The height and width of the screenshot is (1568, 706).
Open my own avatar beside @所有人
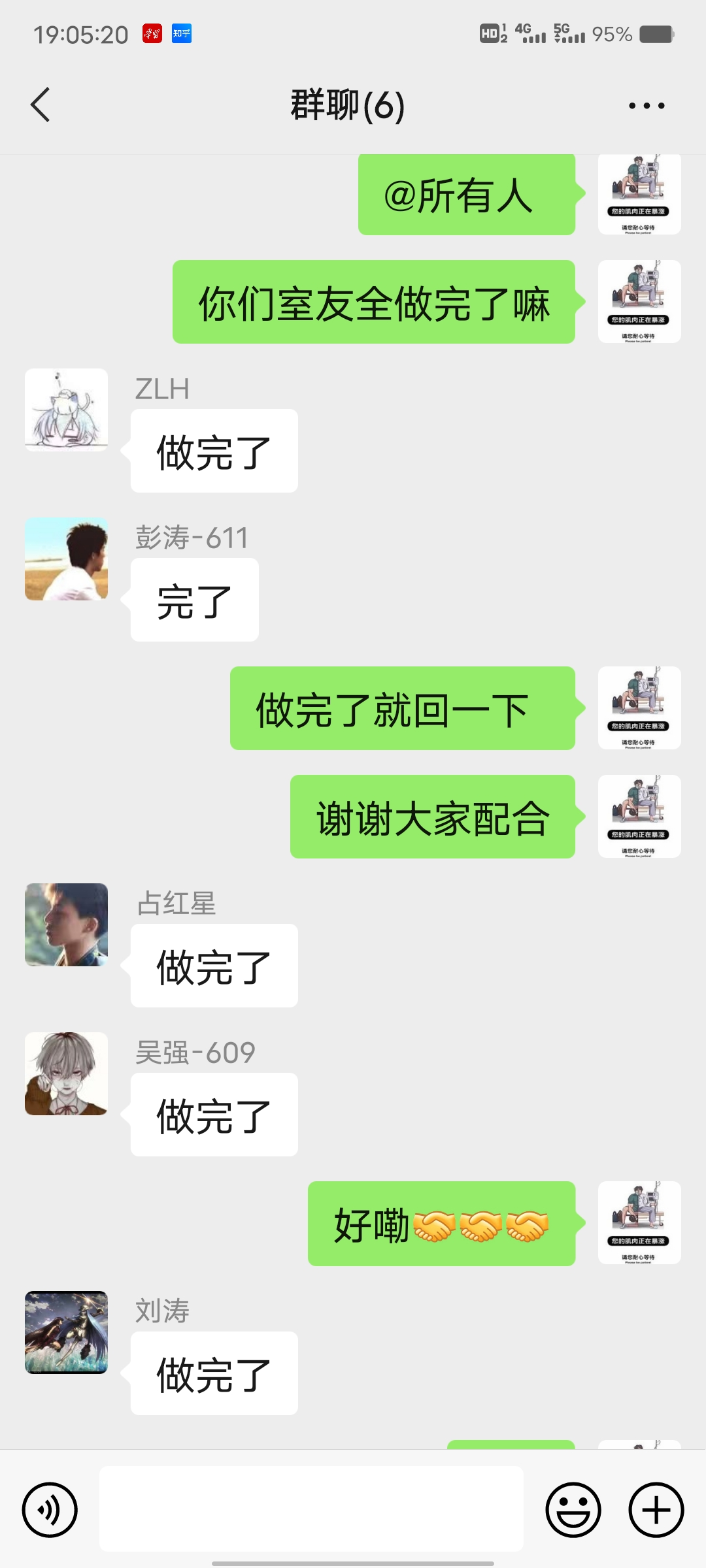[x=639, y=194]
